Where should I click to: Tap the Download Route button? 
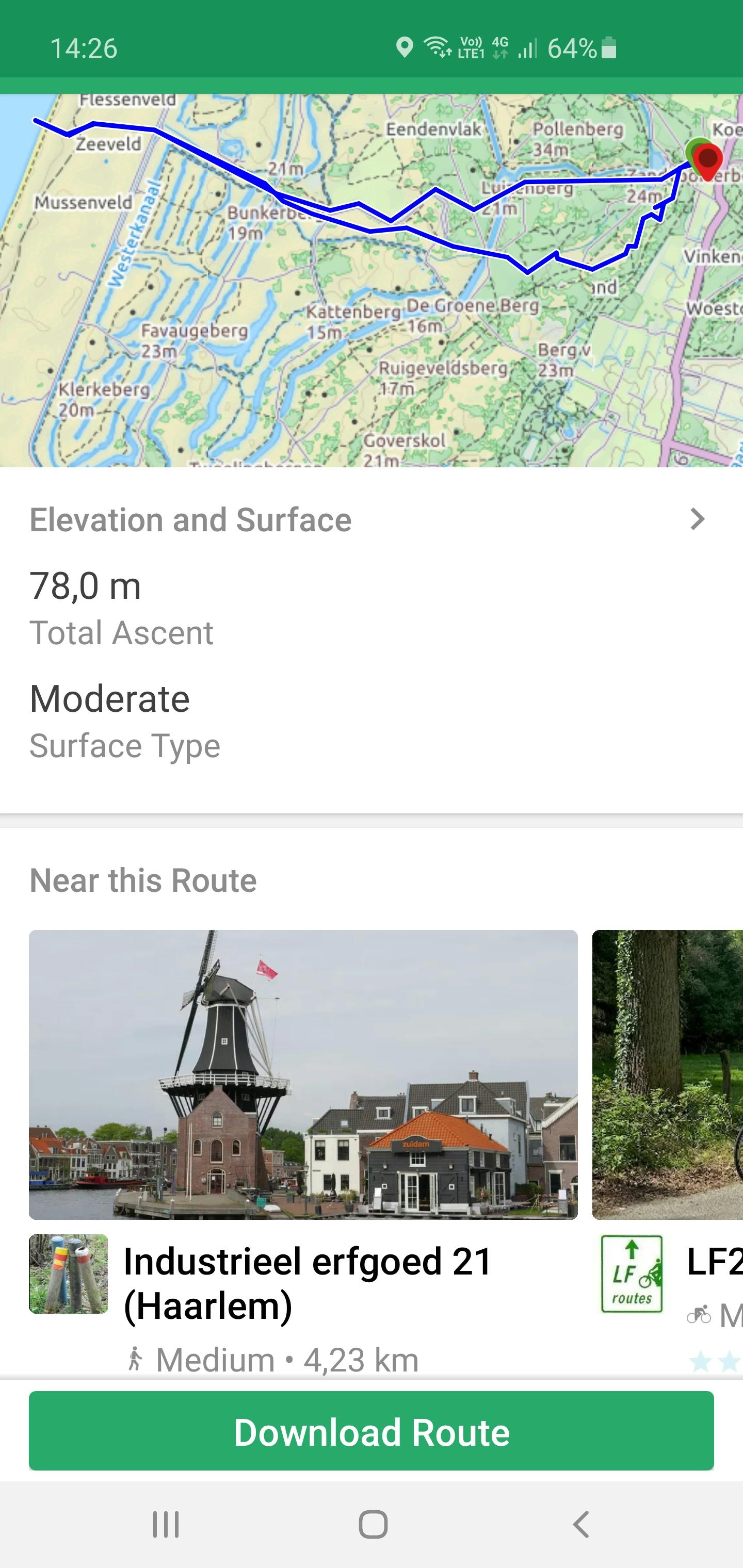pyautogui.click(x=372, y=1432)
